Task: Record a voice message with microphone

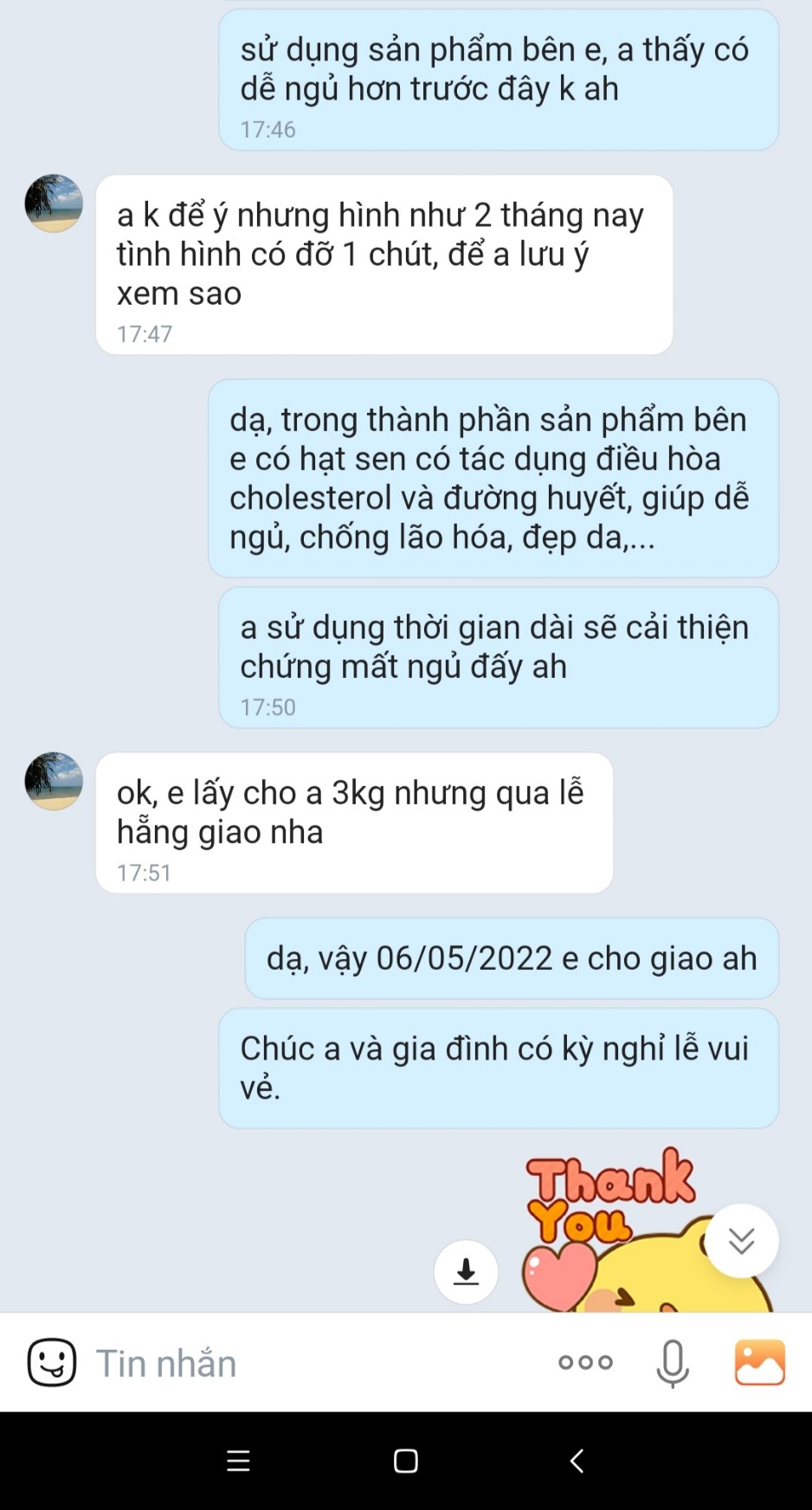Action: tap(672, 1363)
